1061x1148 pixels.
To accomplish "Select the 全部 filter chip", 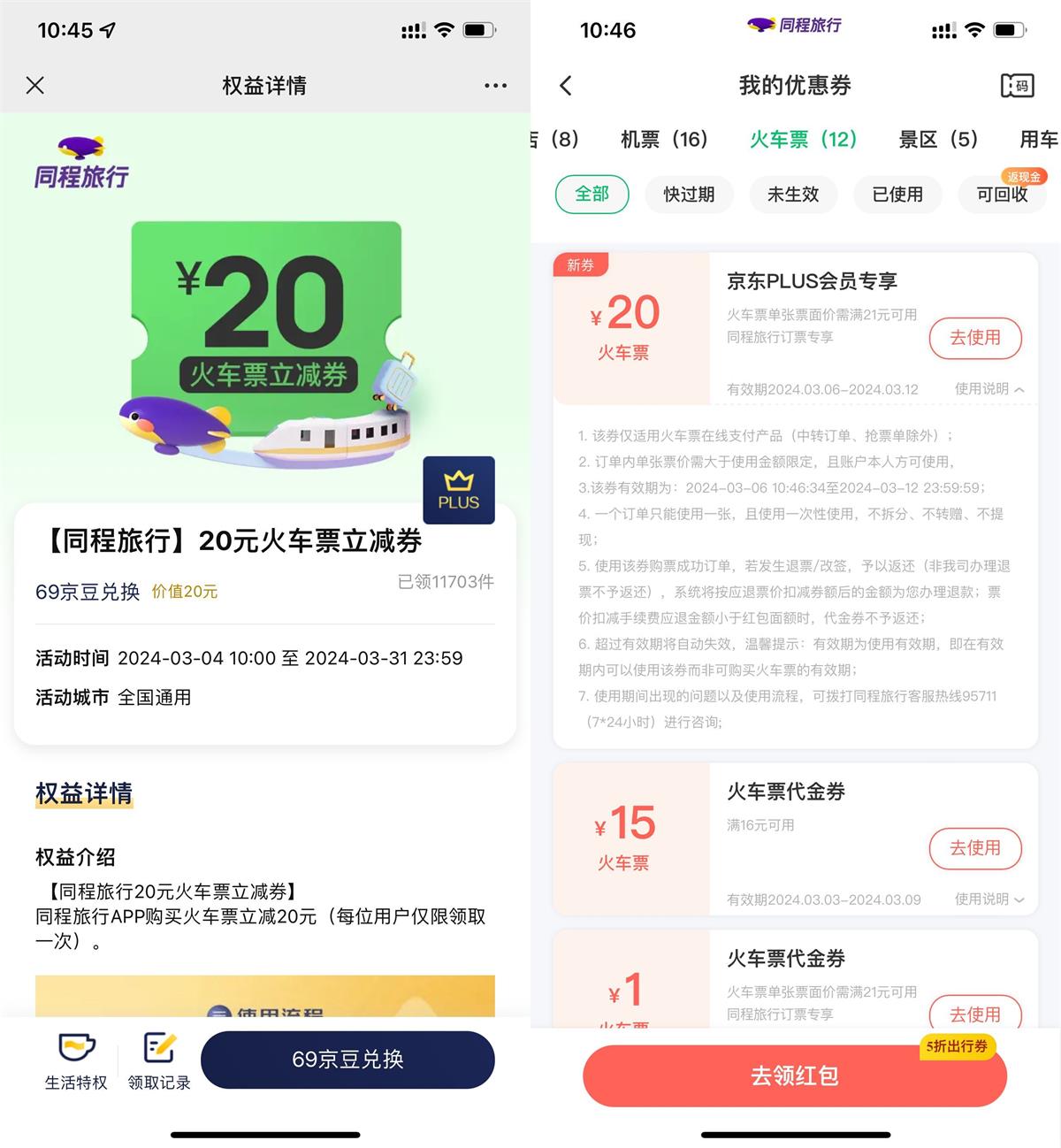I will pyautogui.click(x=592, y=195).
